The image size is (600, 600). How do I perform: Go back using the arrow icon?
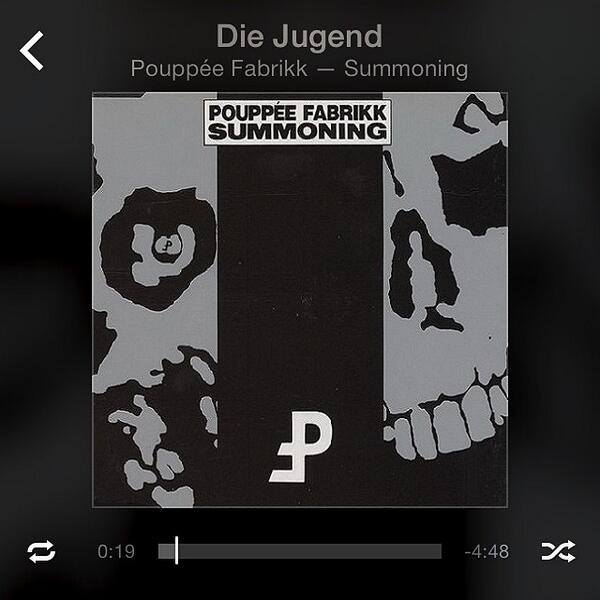pyautogui.click(x=33, y=51)
